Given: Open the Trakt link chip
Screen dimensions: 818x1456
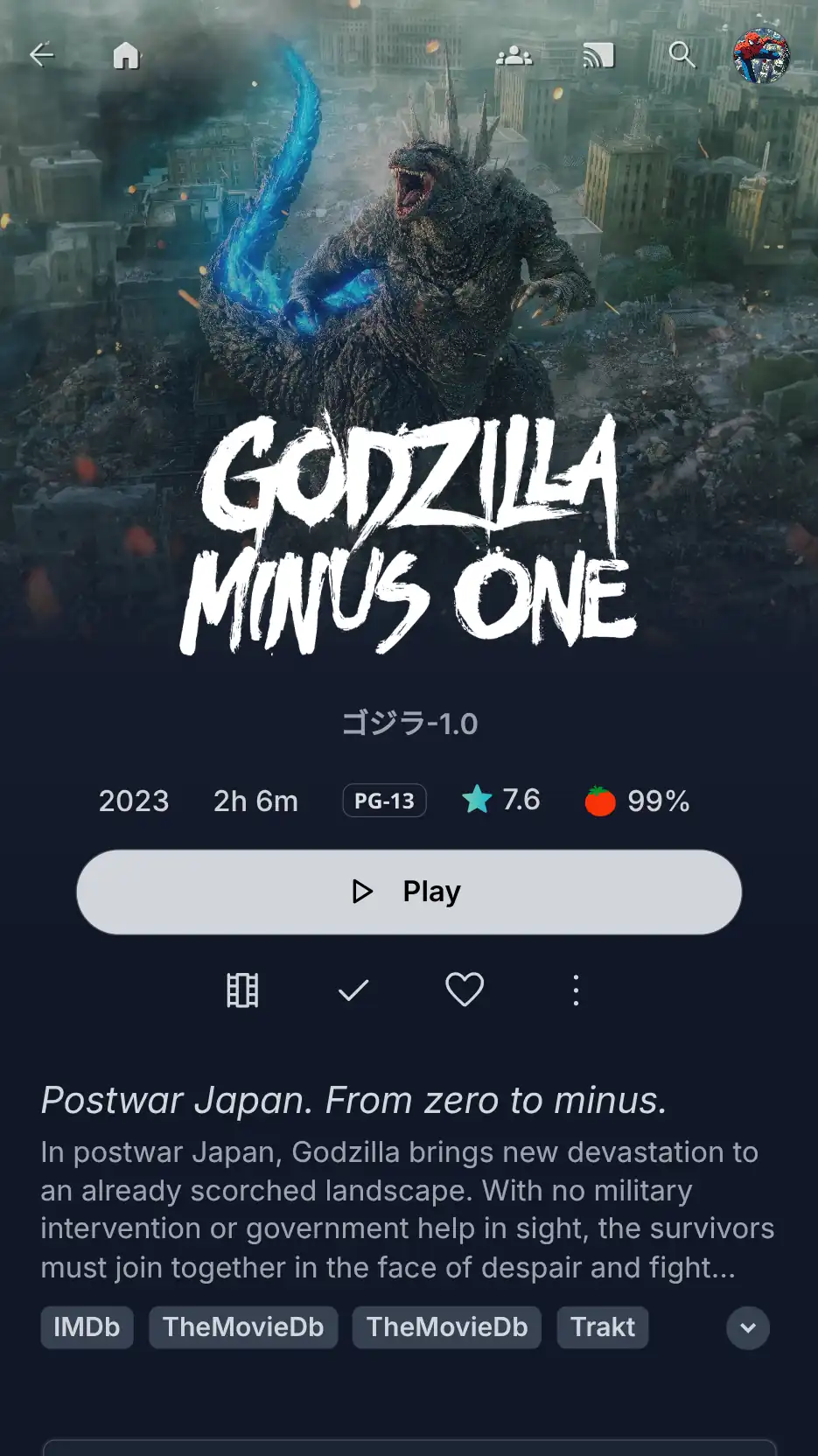Looking at the screenshot, I should (603, 1327).
